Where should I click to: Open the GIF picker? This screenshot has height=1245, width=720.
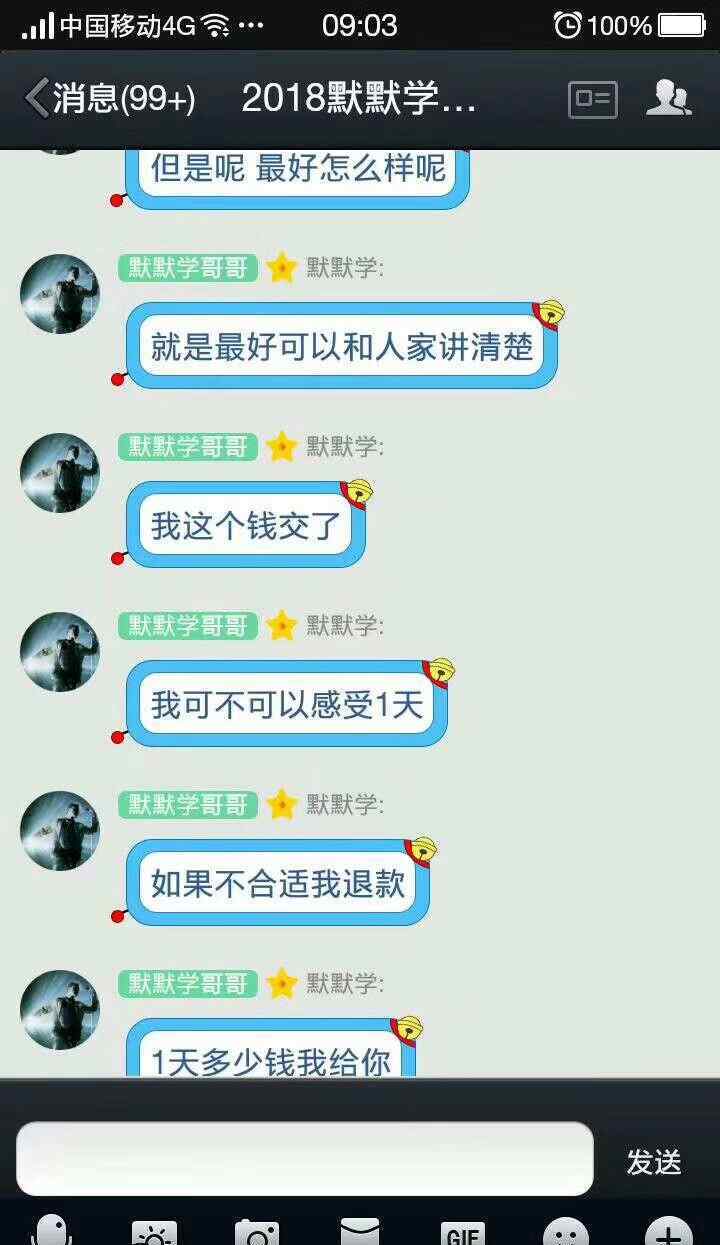coord(462,1234)
